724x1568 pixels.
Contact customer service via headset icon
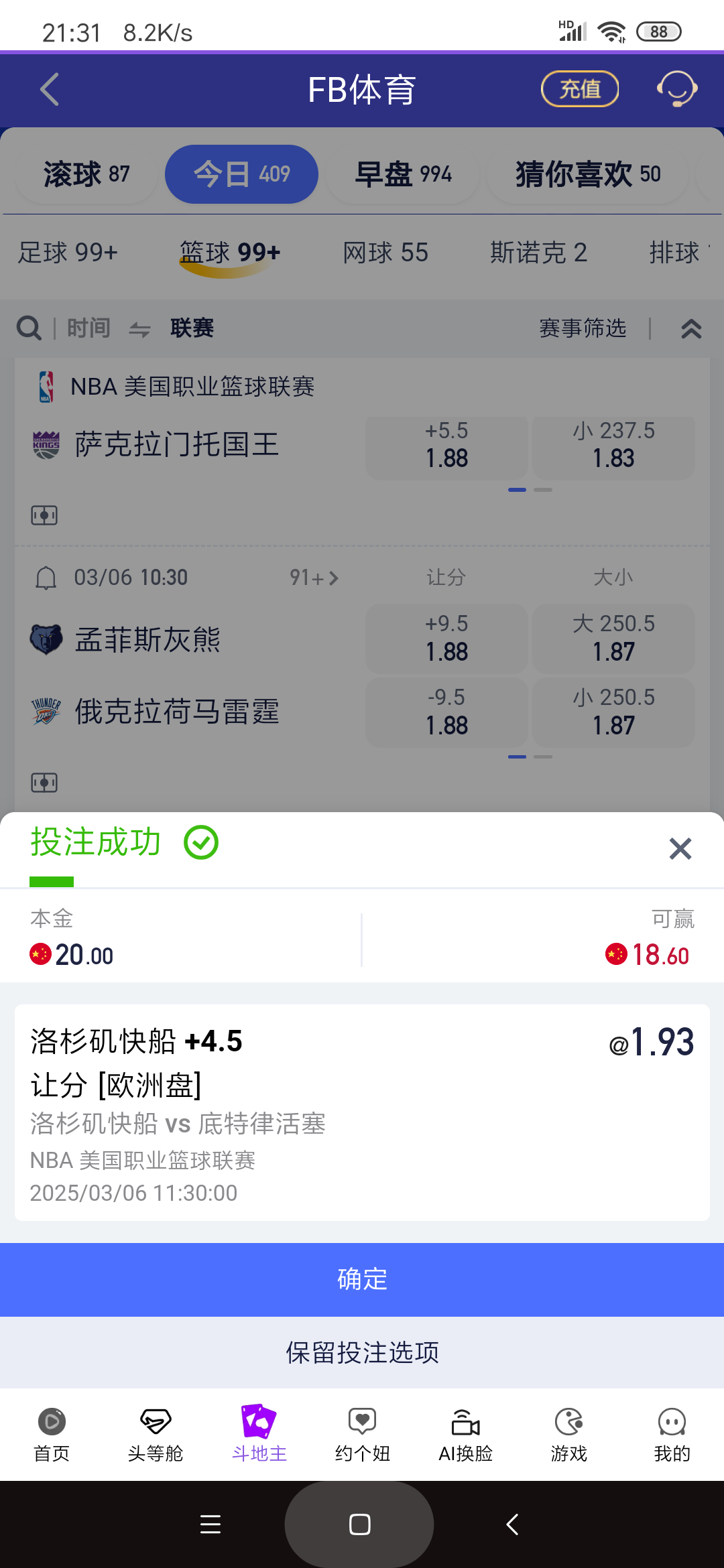[x=677, y=89]
